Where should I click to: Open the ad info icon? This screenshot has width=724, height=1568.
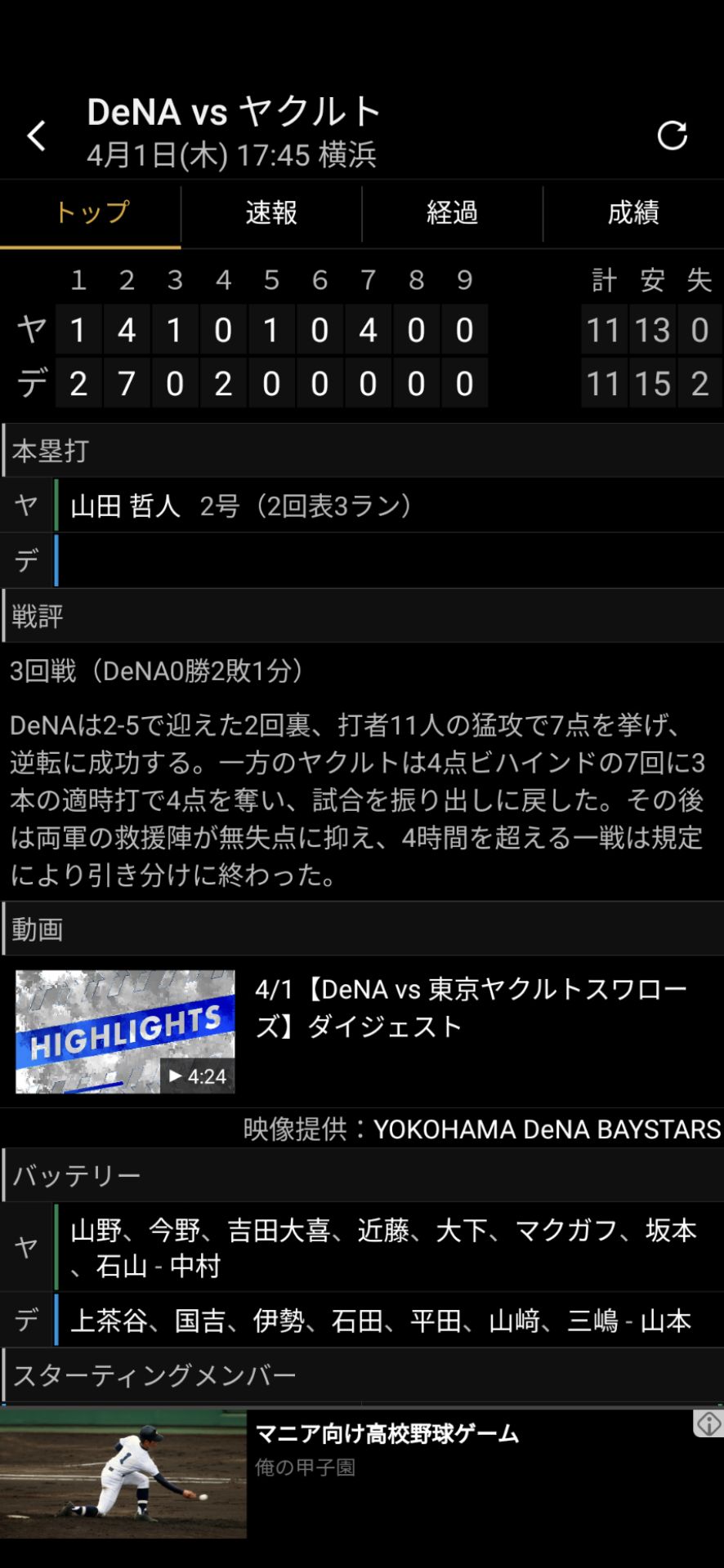tap(708, 1423)
